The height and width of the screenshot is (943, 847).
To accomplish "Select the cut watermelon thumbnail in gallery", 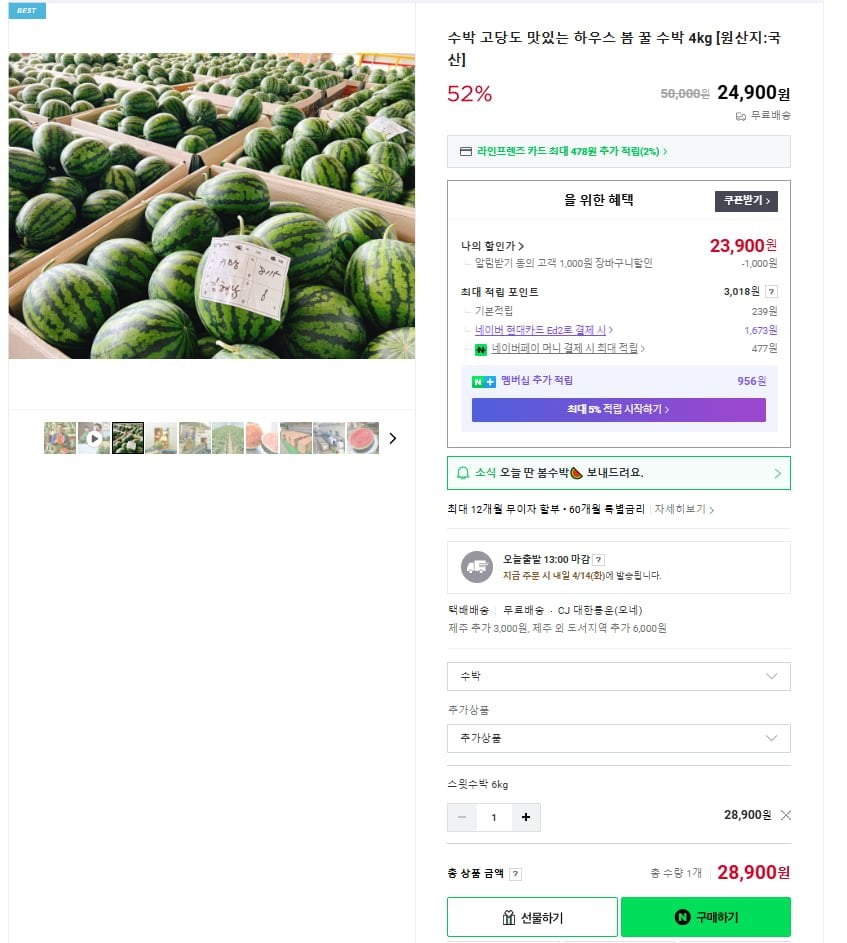I will pyautogui.click(x=362, y=438).
